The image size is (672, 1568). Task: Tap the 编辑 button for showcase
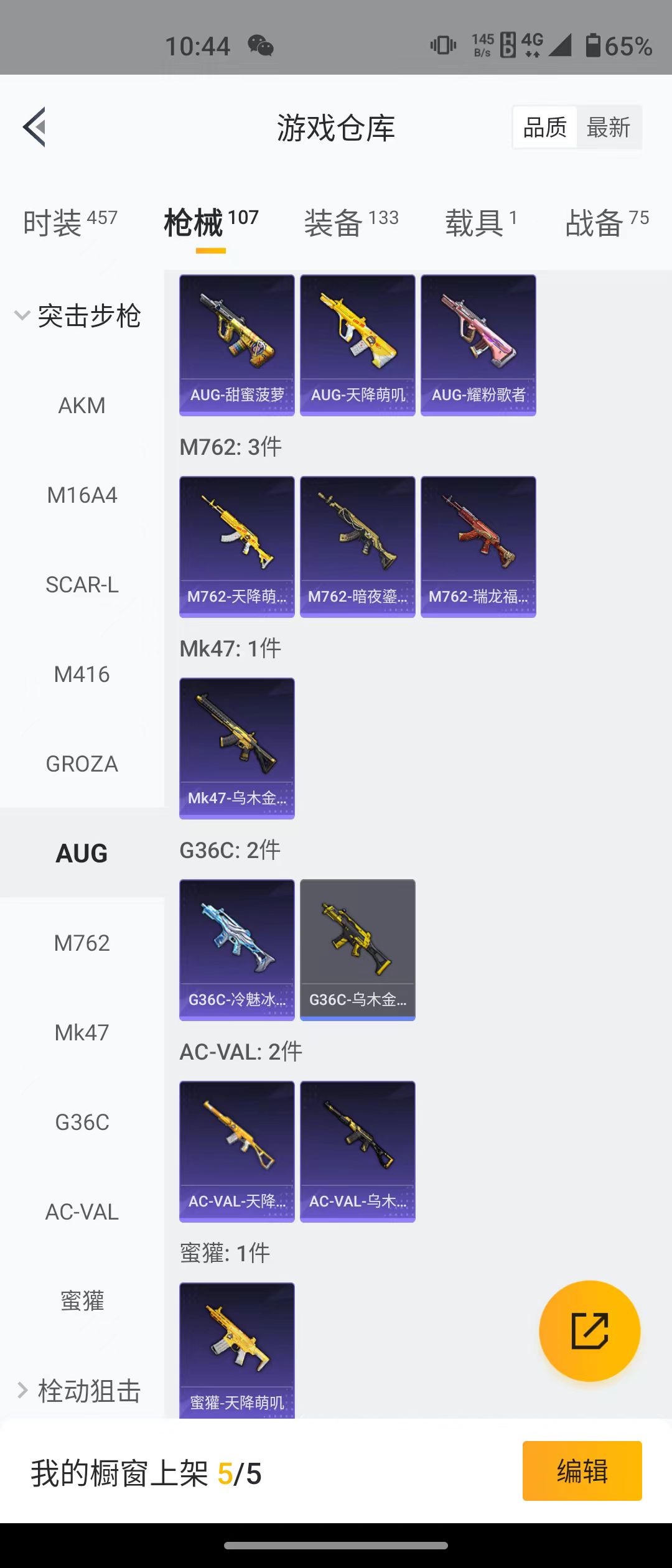[582, 1471]
